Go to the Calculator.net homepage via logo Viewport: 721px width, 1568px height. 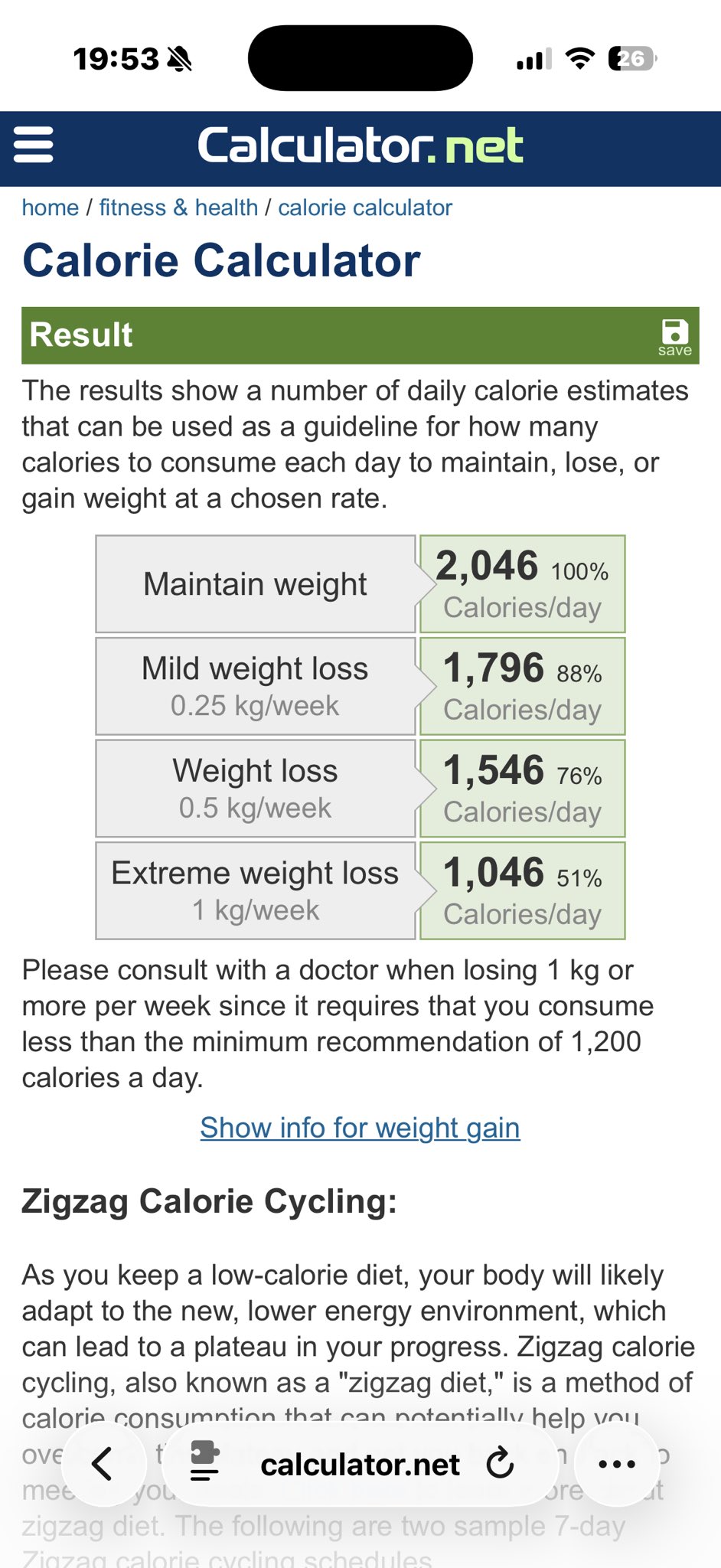[x=360, y=145]
